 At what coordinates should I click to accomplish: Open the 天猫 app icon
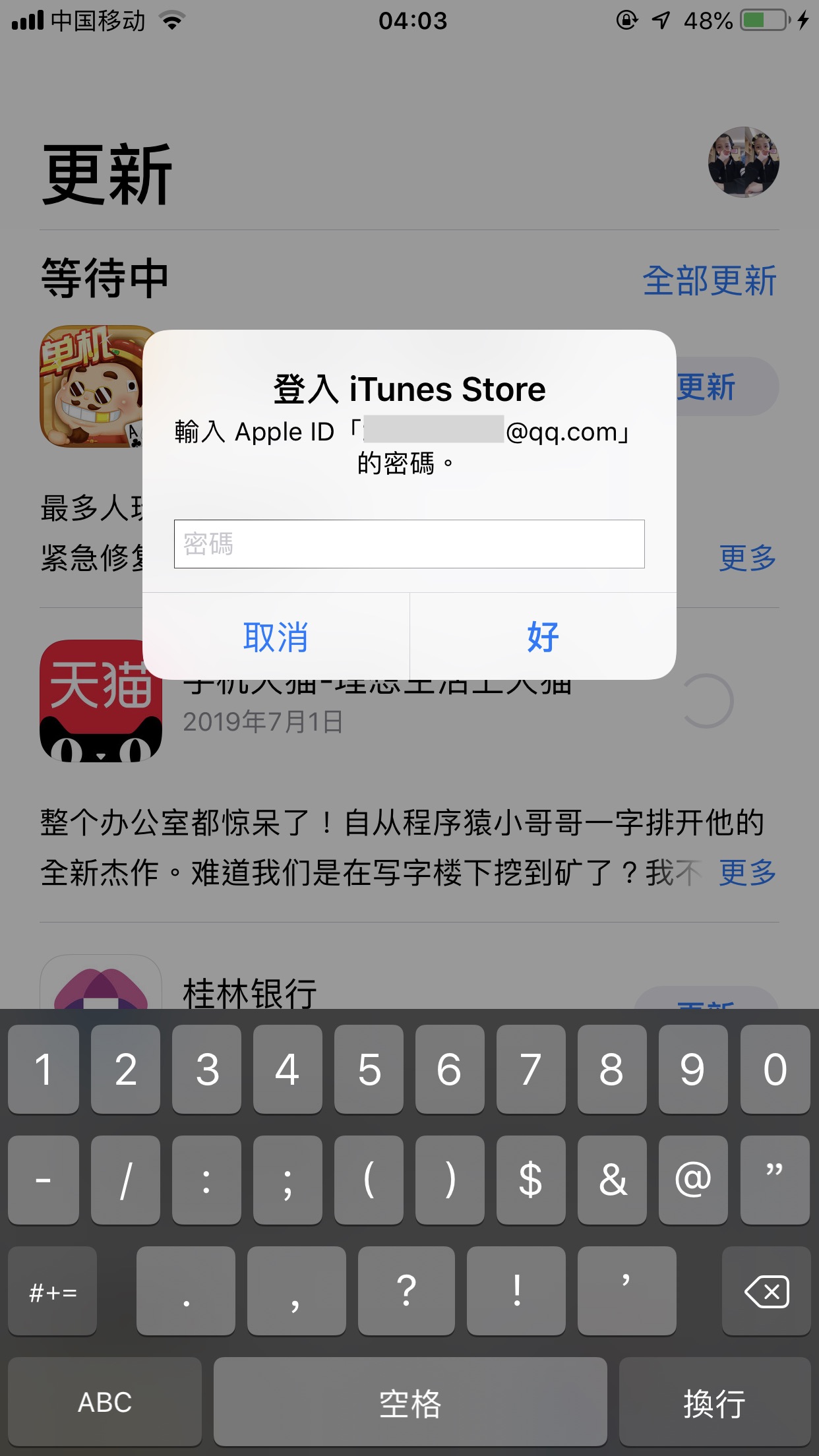point(100,701)
